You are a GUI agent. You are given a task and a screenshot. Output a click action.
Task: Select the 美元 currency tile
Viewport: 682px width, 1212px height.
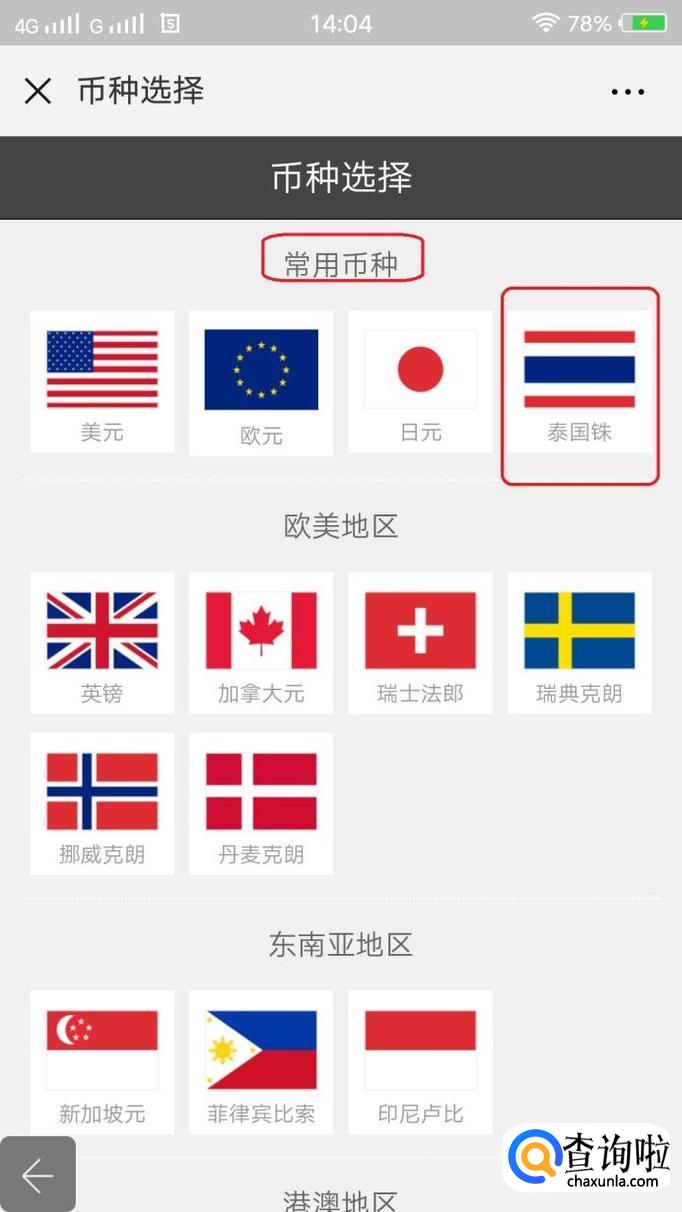tap(102, 381)
